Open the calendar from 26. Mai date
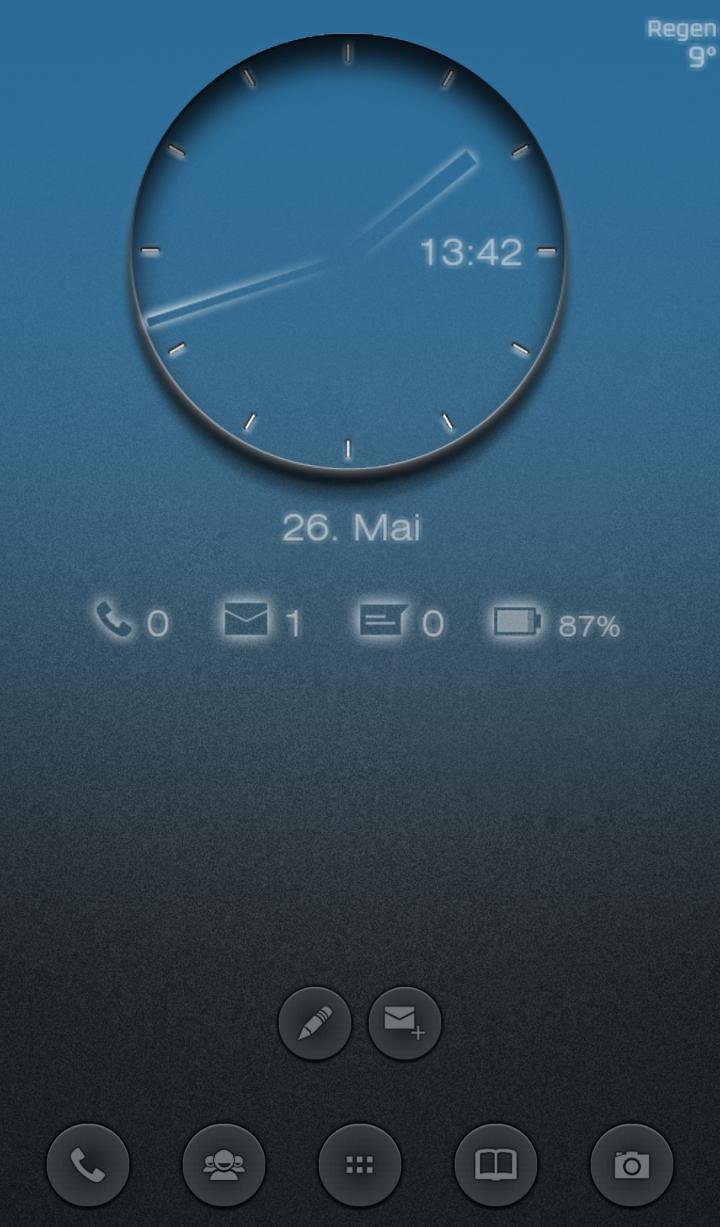 pyautogui.click(x=351, y=528)
